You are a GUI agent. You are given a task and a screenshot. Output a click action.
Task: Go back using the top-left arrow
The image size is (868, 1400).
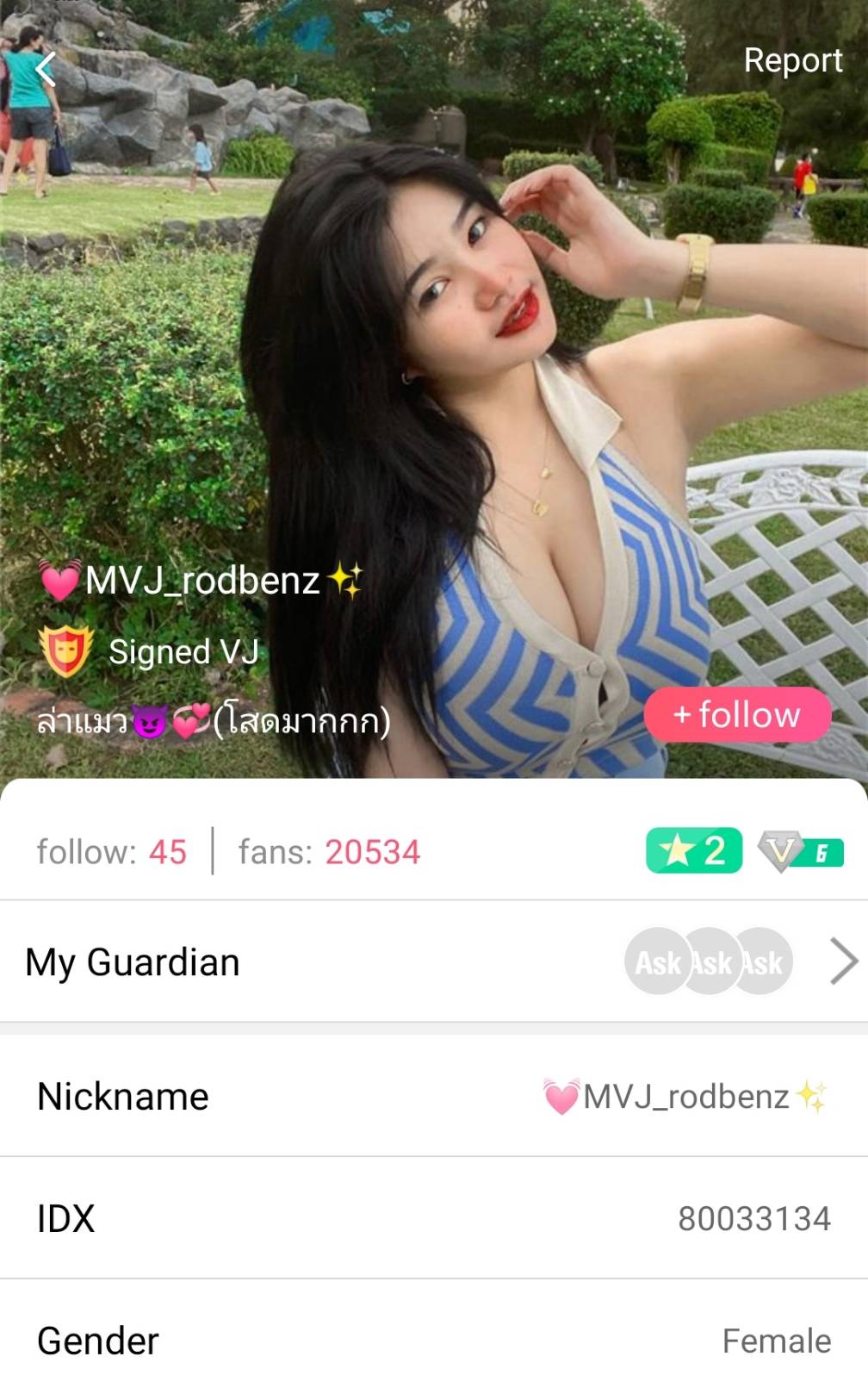pos(45,69)
